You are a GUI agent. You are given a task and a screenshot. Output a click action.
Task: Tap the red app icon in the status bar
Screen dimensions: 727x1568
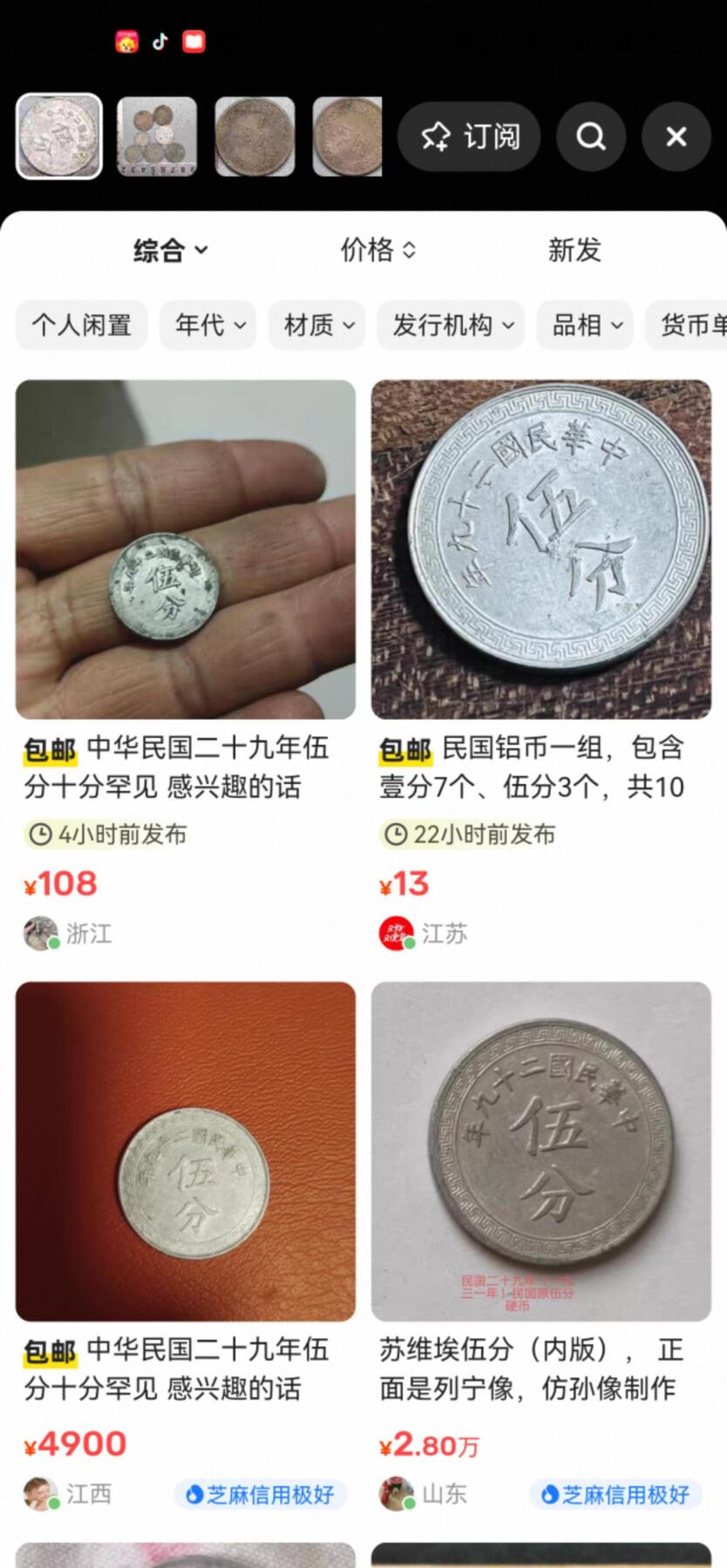(193, 40)
